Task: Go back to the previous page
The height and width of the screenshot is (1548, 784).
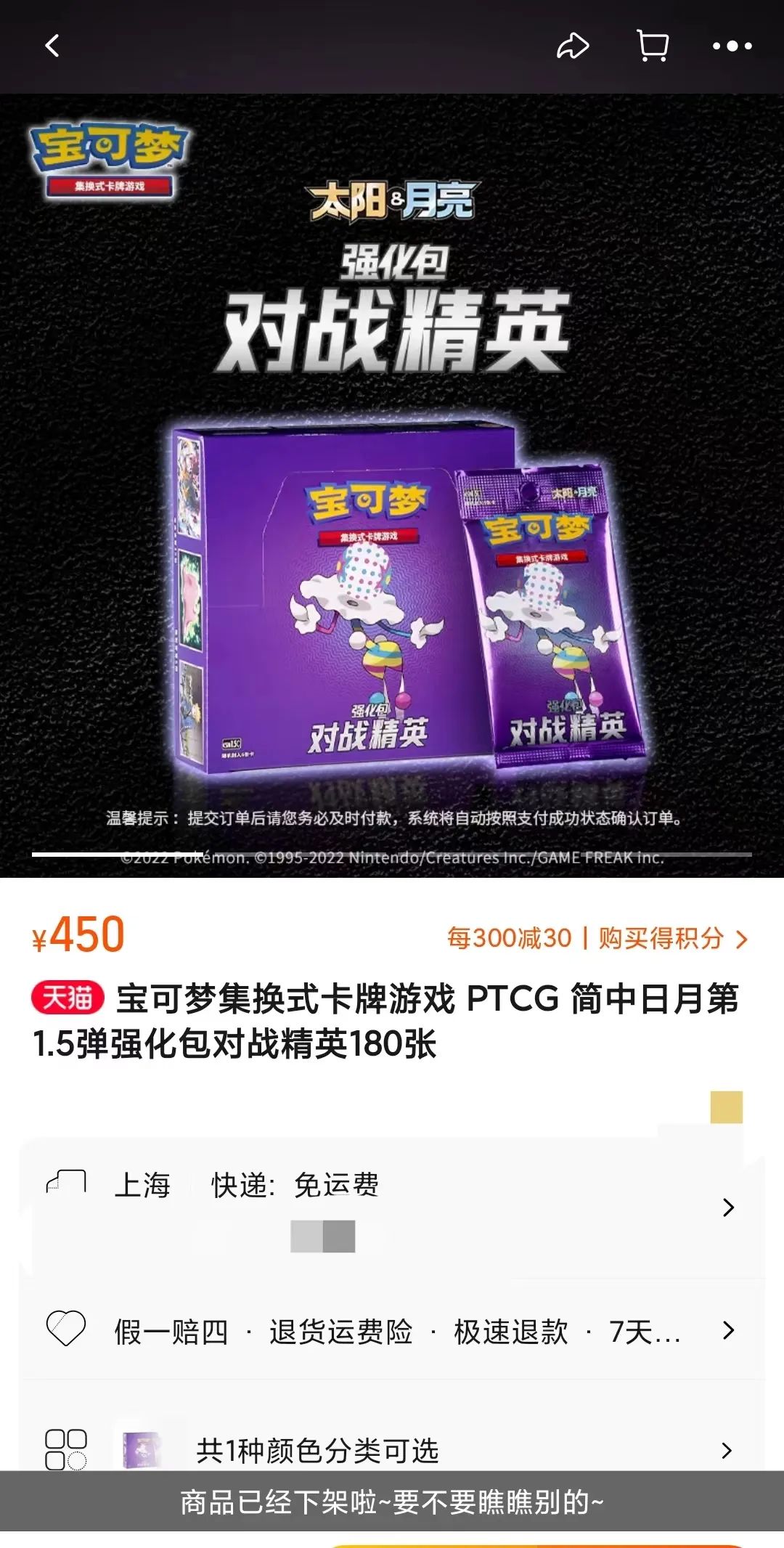Action: click(x=52, y=46)
